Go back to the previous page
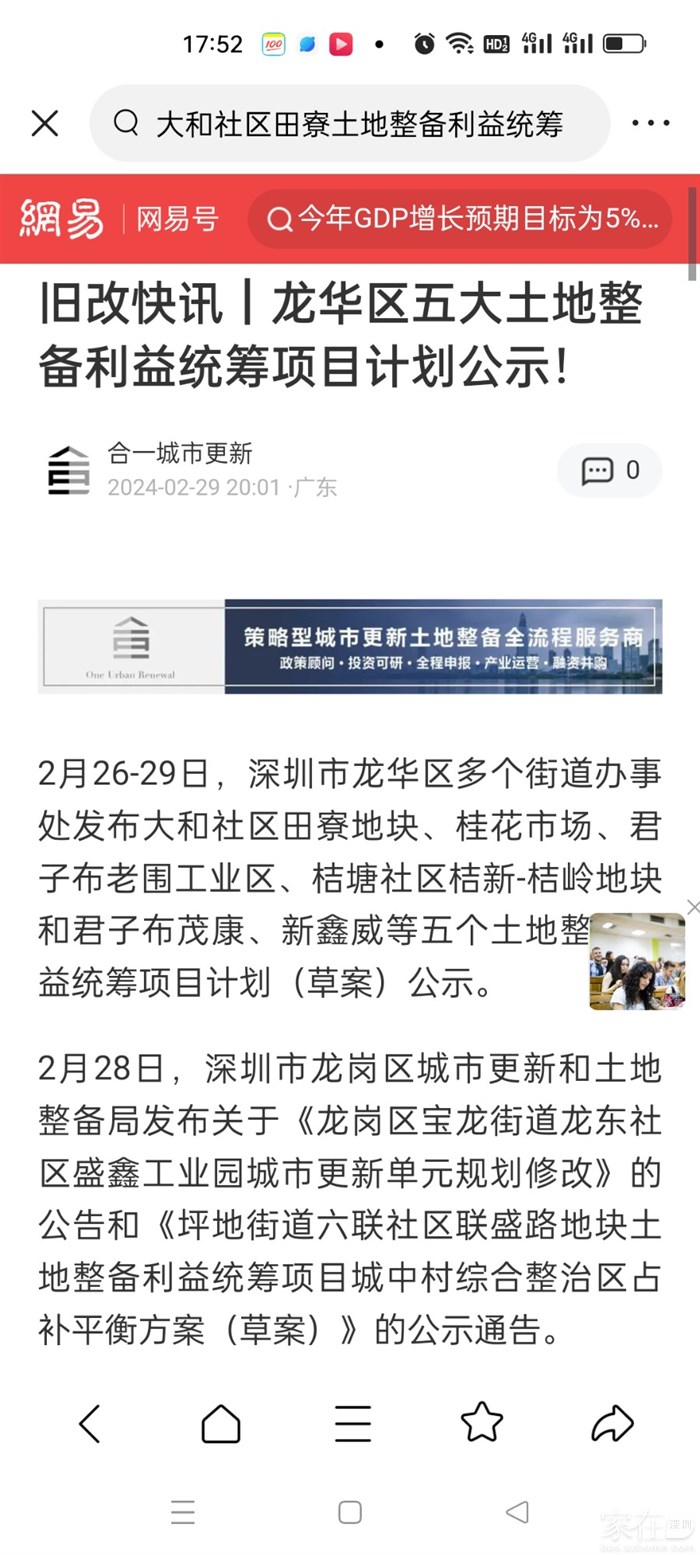Viewport: 700px width, 1555px height. coord(90,1423)
